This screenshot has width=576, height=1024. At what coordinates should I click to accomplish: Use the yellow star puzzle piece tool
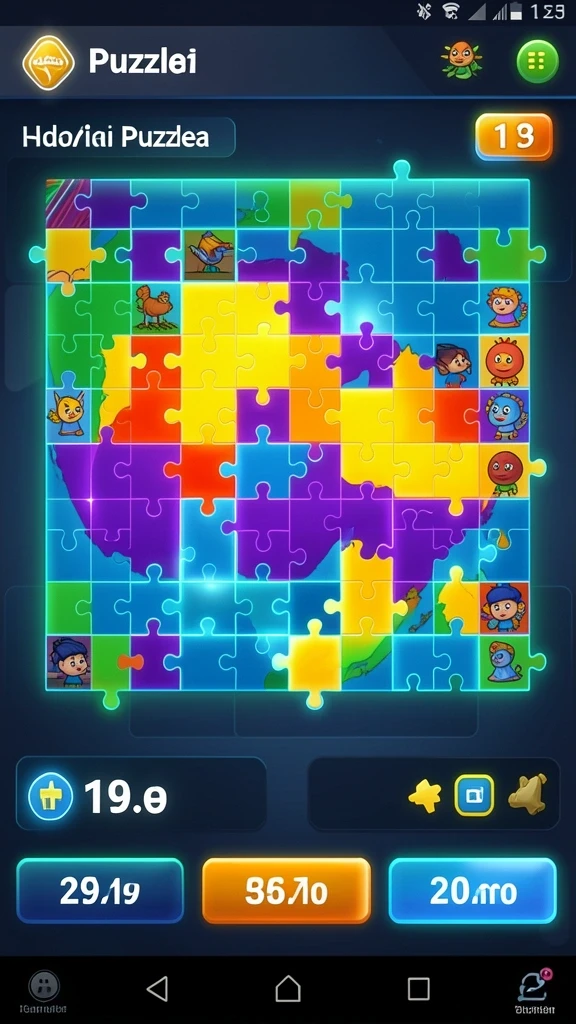(425, 797)
